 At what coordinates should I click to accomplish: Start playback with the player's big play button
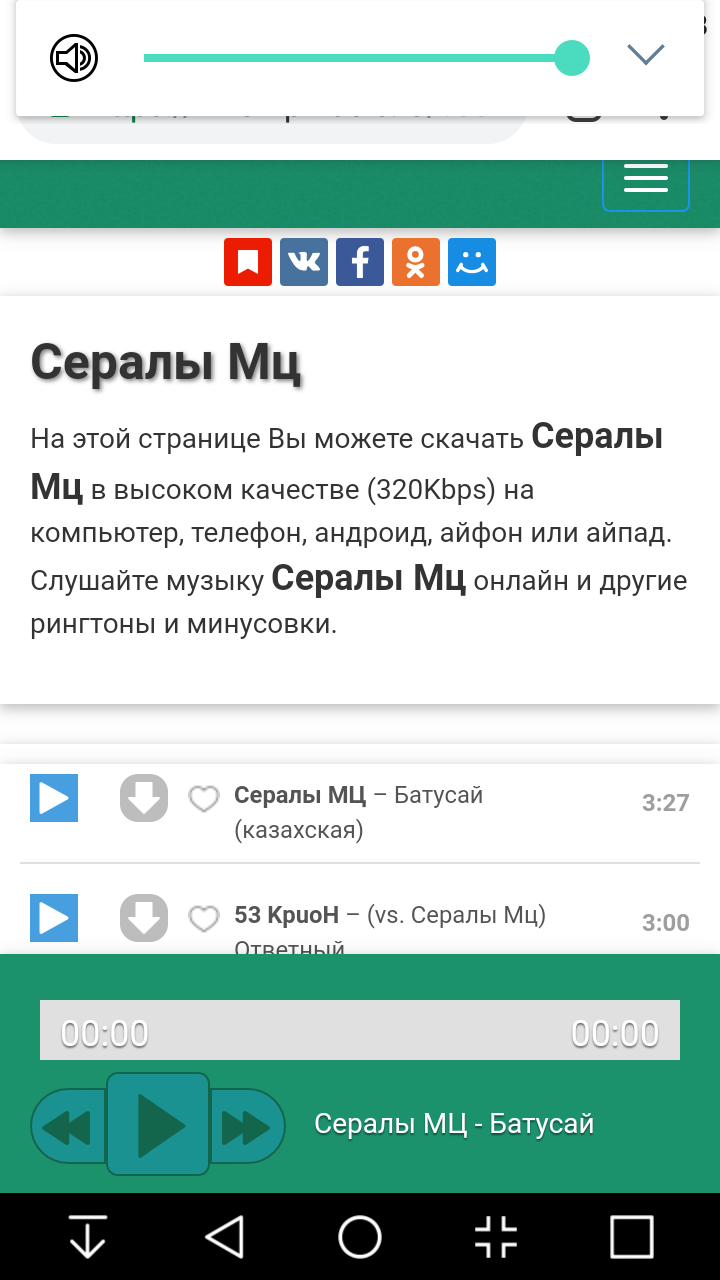pos(158,1125)
